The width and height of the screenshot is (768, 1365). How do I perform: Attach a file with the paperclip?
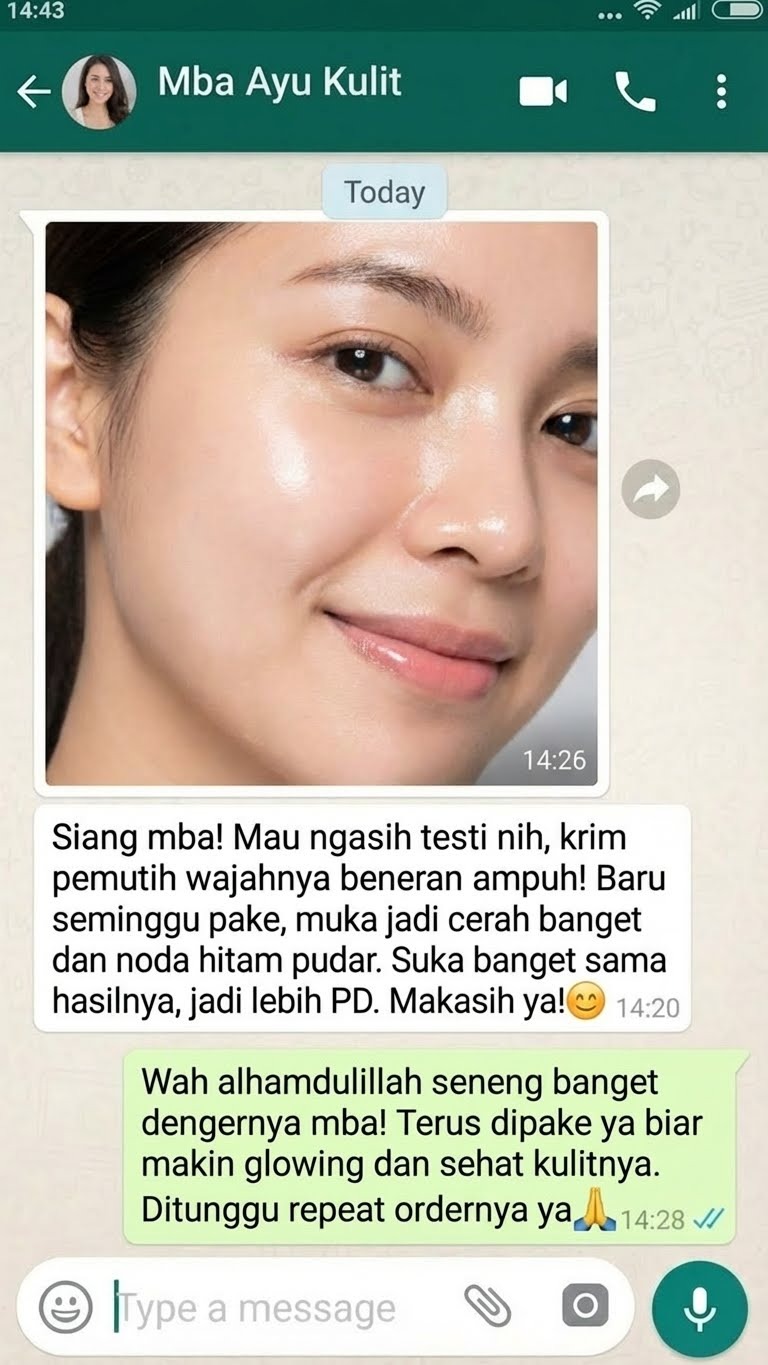tap(488, 1306)
